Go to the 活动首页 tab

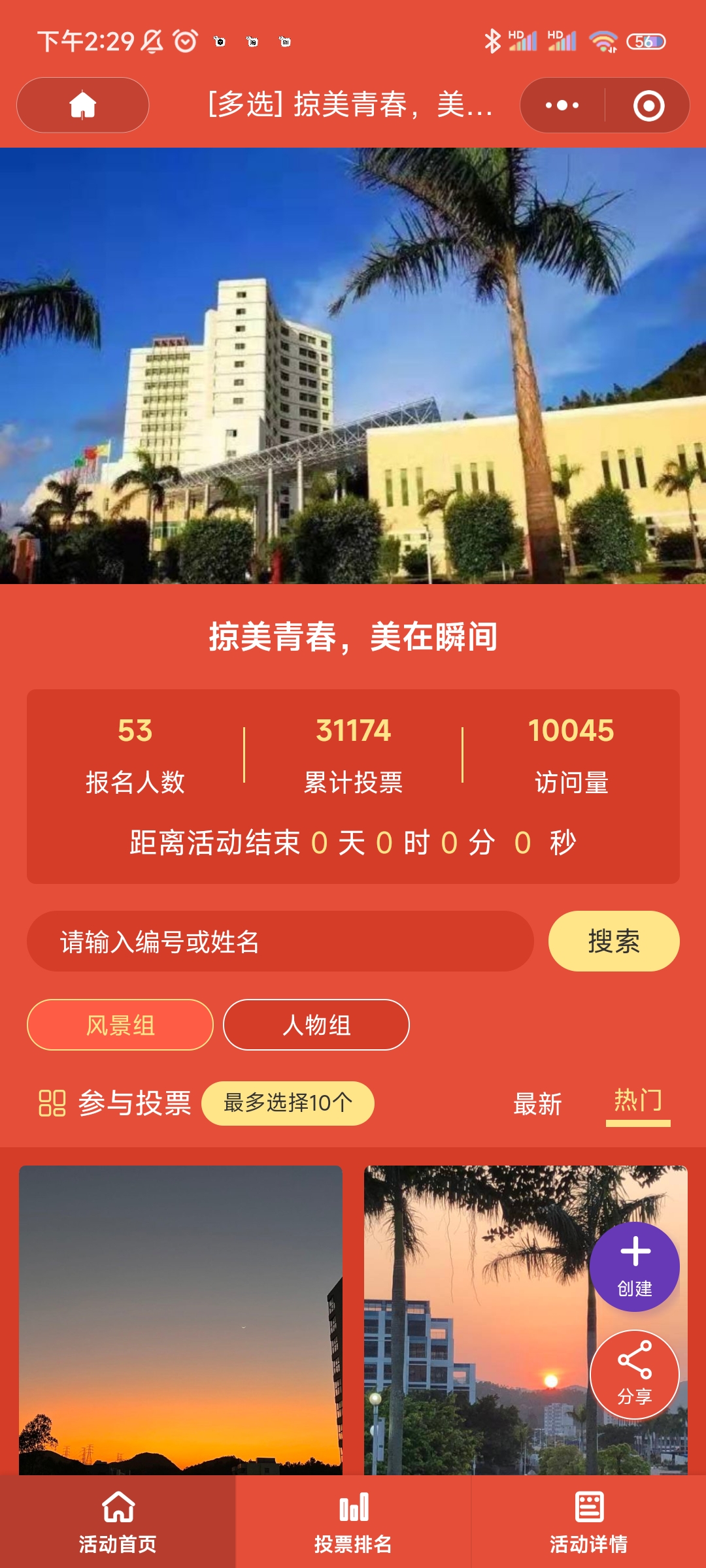point(118,1522)
